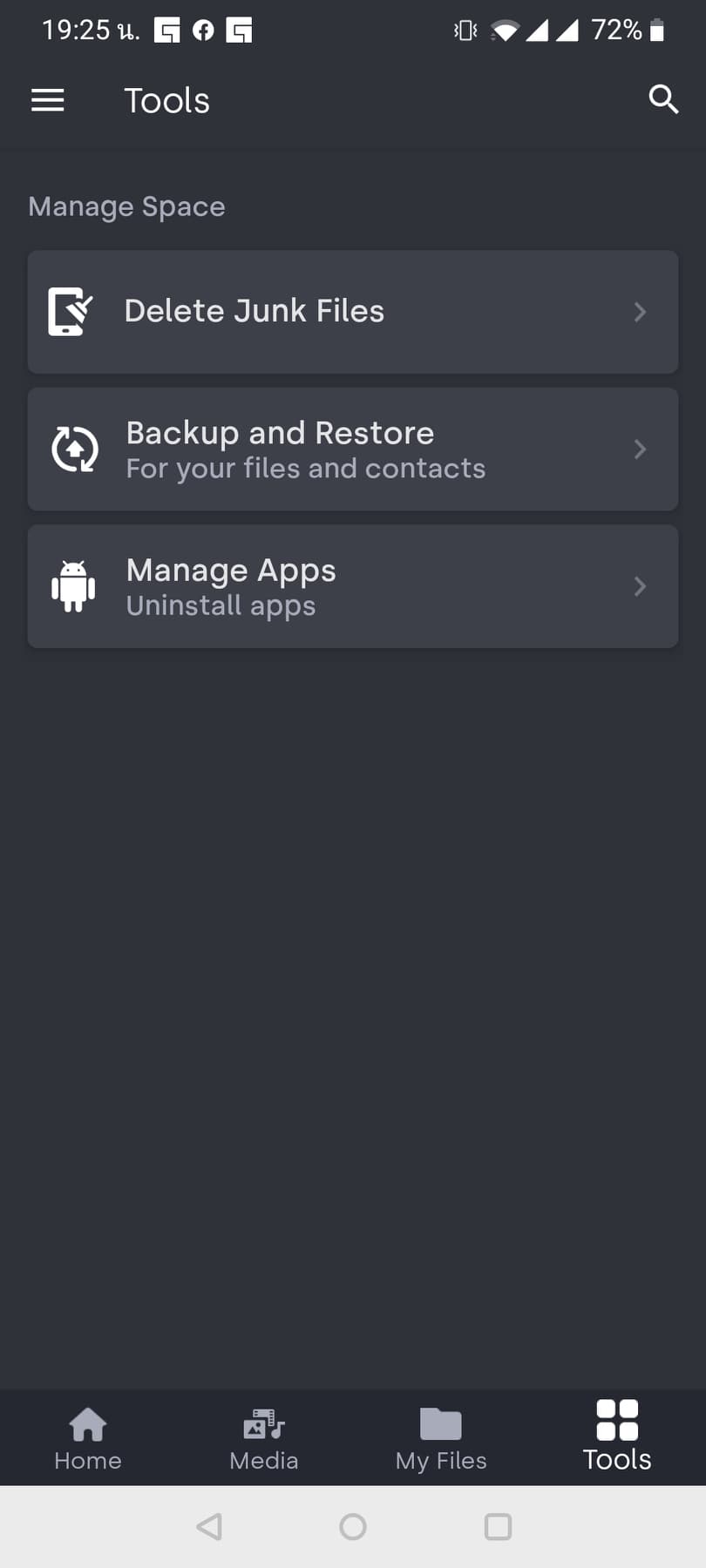Tap the system back button
706x1568 pixels.
pyautogui.click(x=209, y=1526)
